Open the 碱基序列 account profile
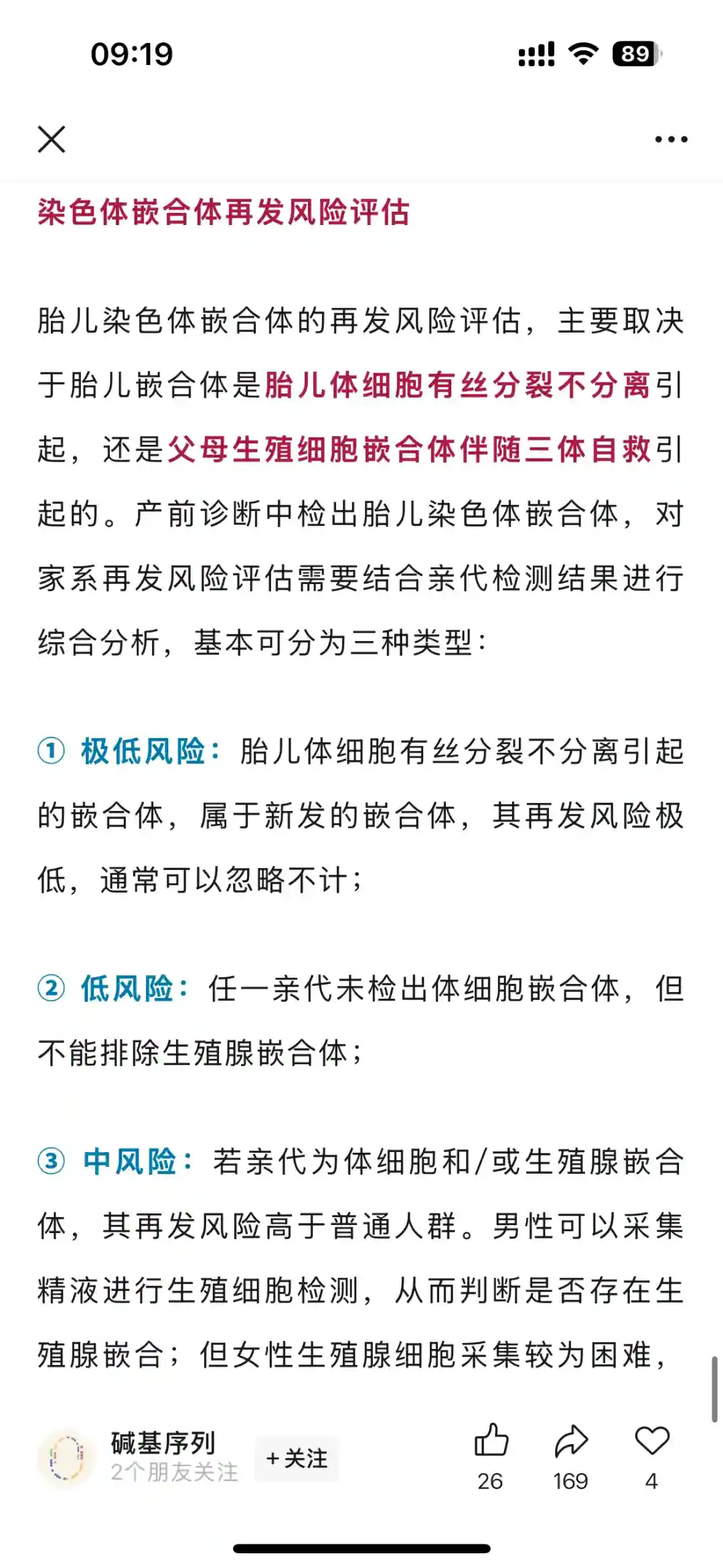 (x=67, y=1457)
